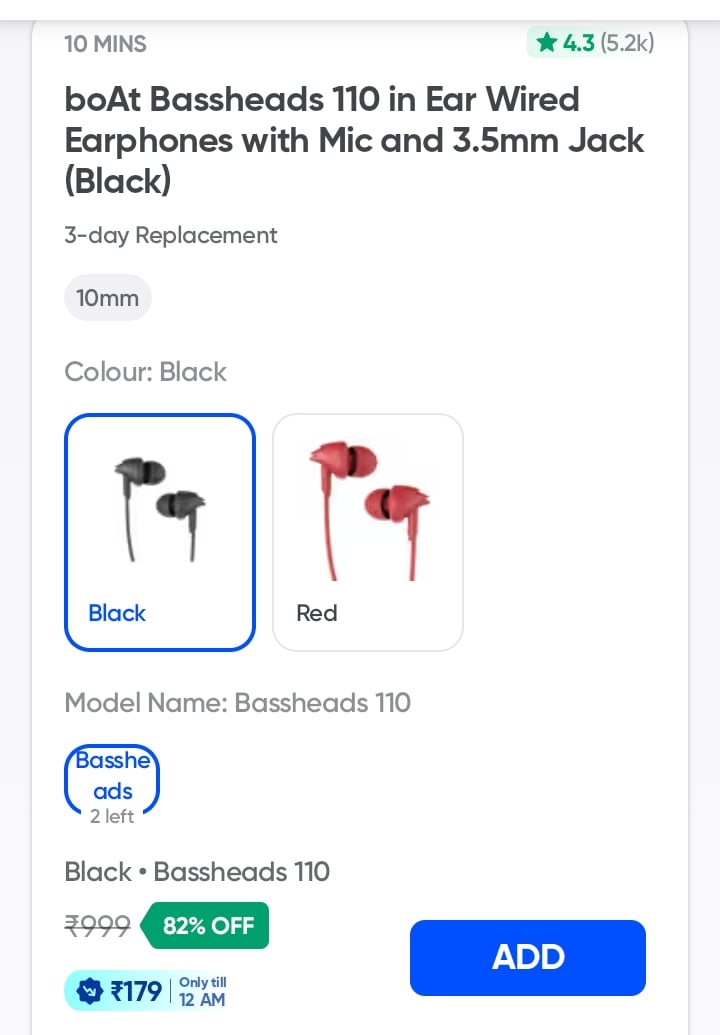Choose the Red colour variant
The width and height of the screenshot is (720, 1035).
pyautogui.click(x=367, y=532)
